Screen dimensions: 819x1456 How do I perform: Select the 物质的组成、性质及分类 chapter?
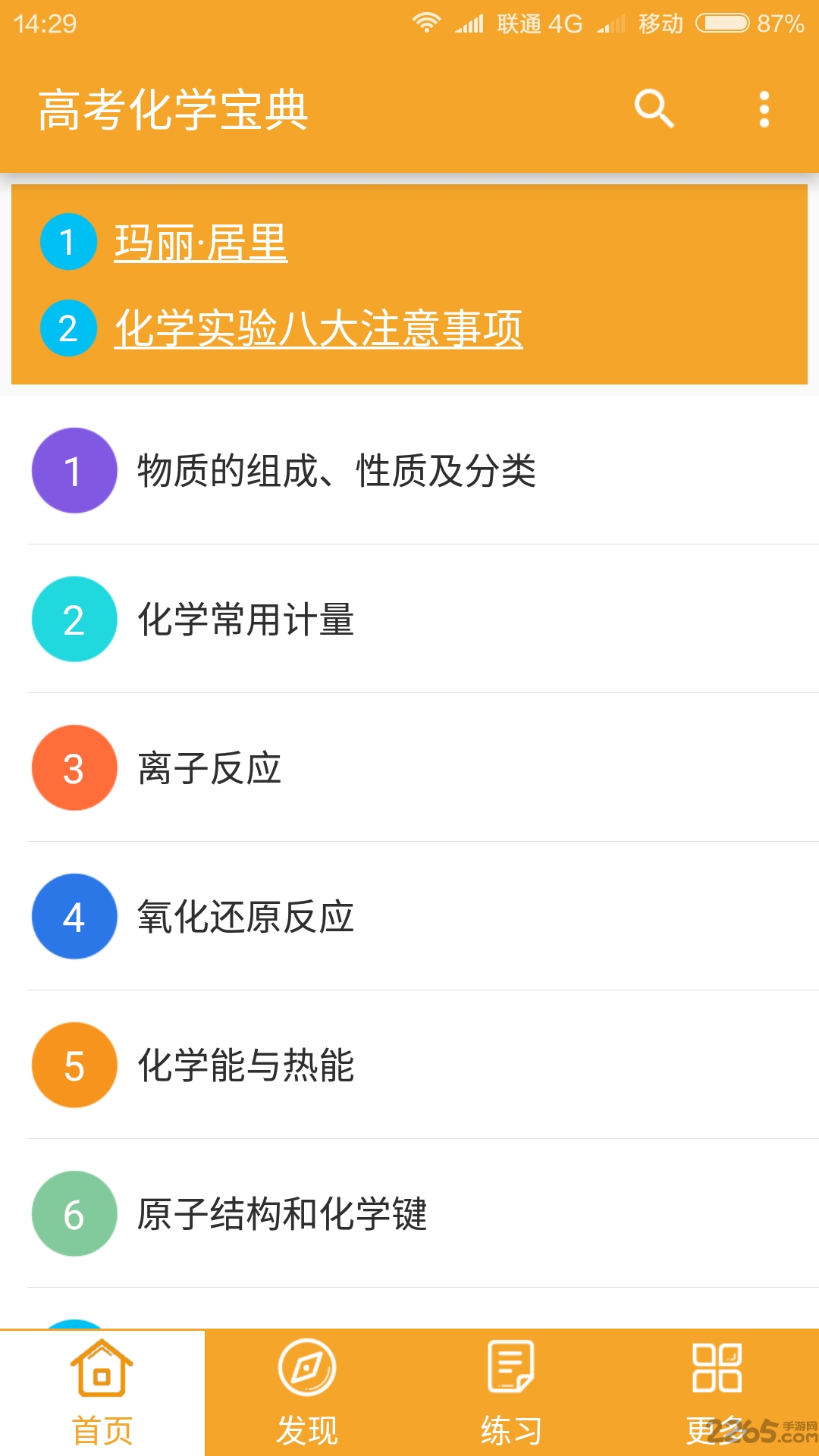pos(337,472)
